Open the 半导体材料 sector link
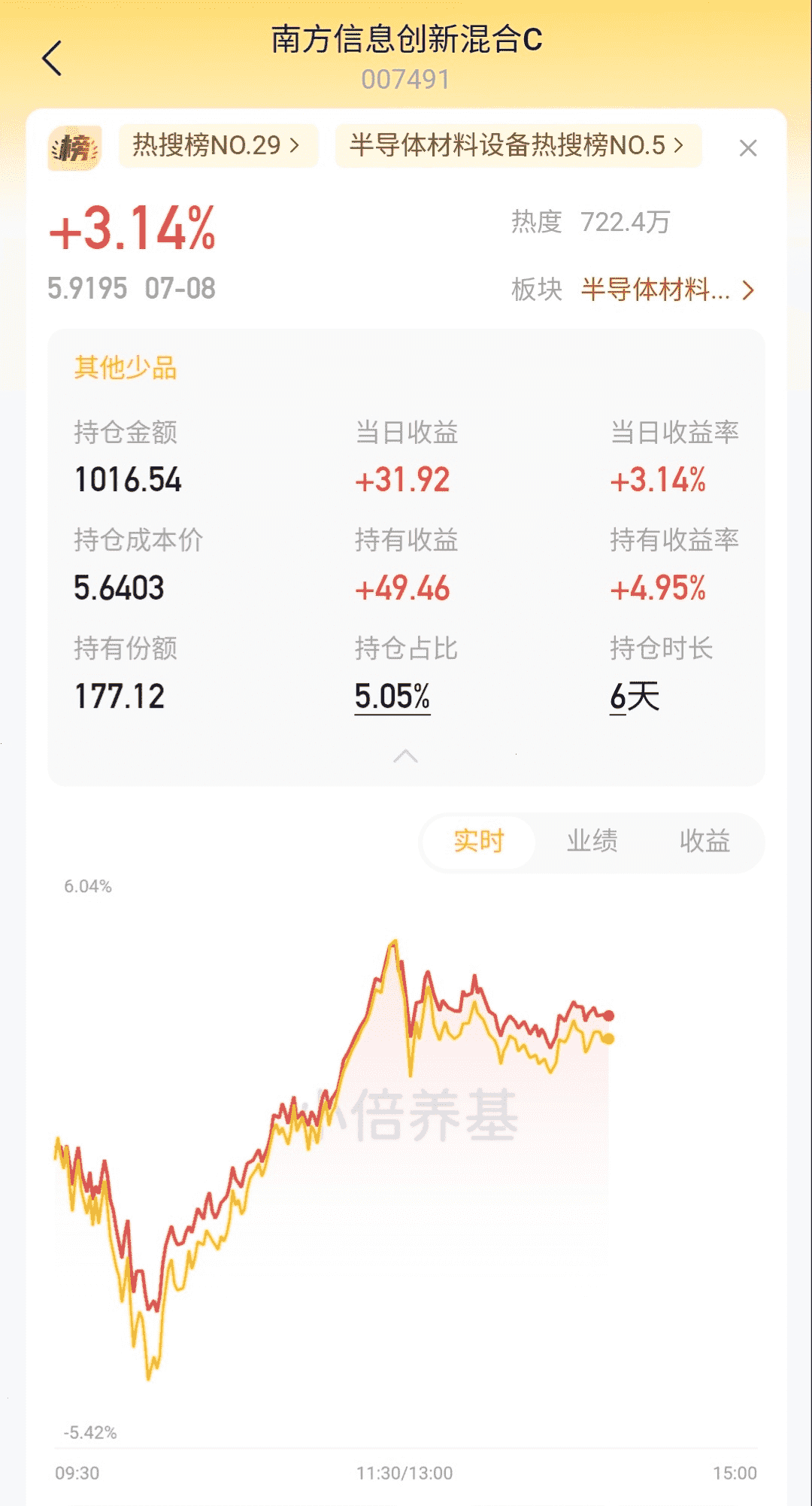 [668, 289]
